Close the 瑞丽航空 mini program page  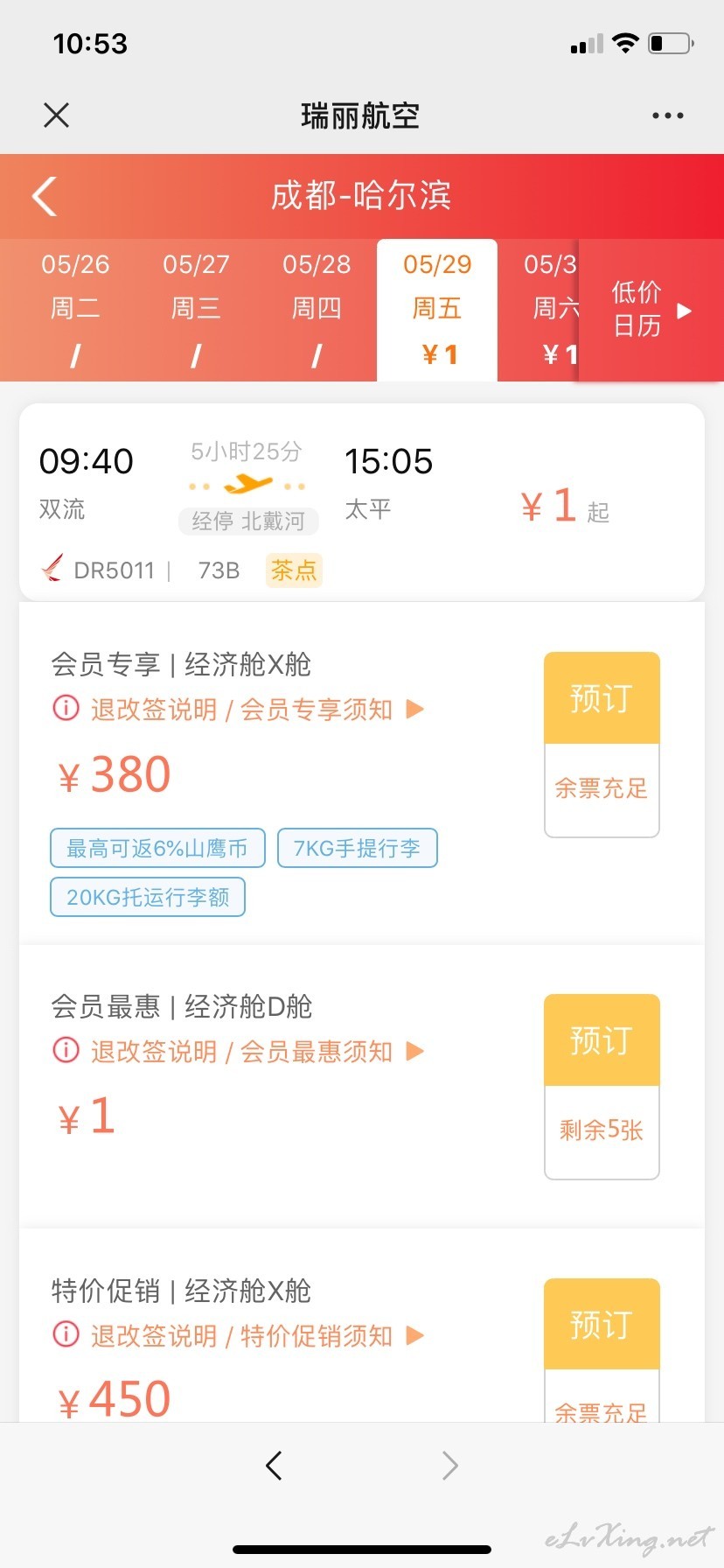tap(56, 115)
